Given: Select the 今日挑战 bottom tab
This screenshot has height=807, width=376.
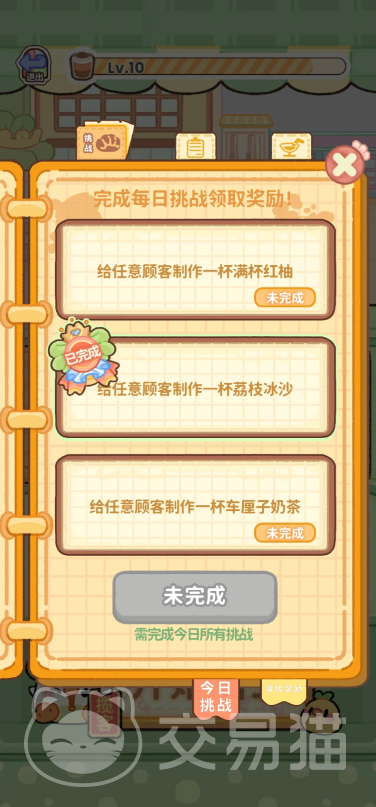Looking at the screenshot, I should (217, 696).
